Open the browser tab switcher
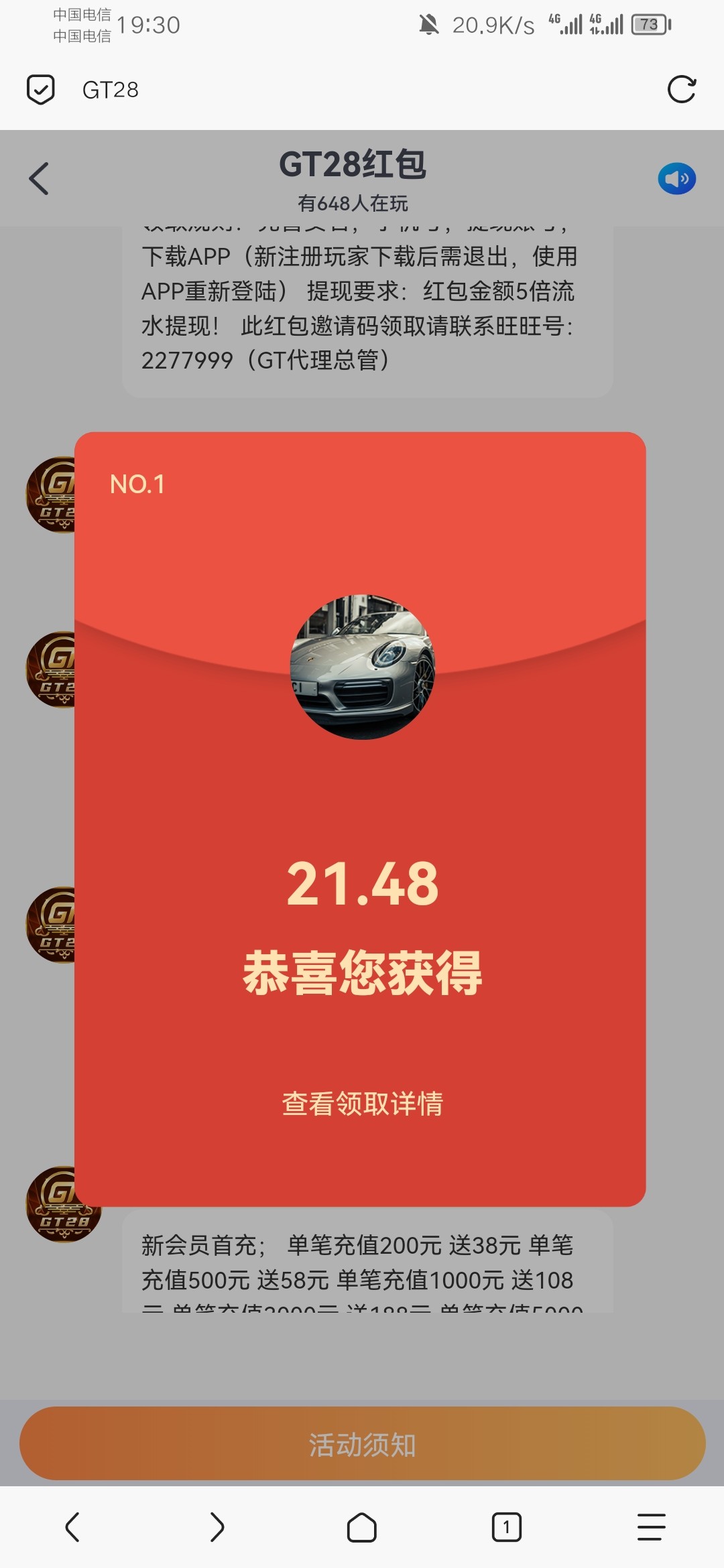Screen dimensions: 724x1568 coord(507,1527)
